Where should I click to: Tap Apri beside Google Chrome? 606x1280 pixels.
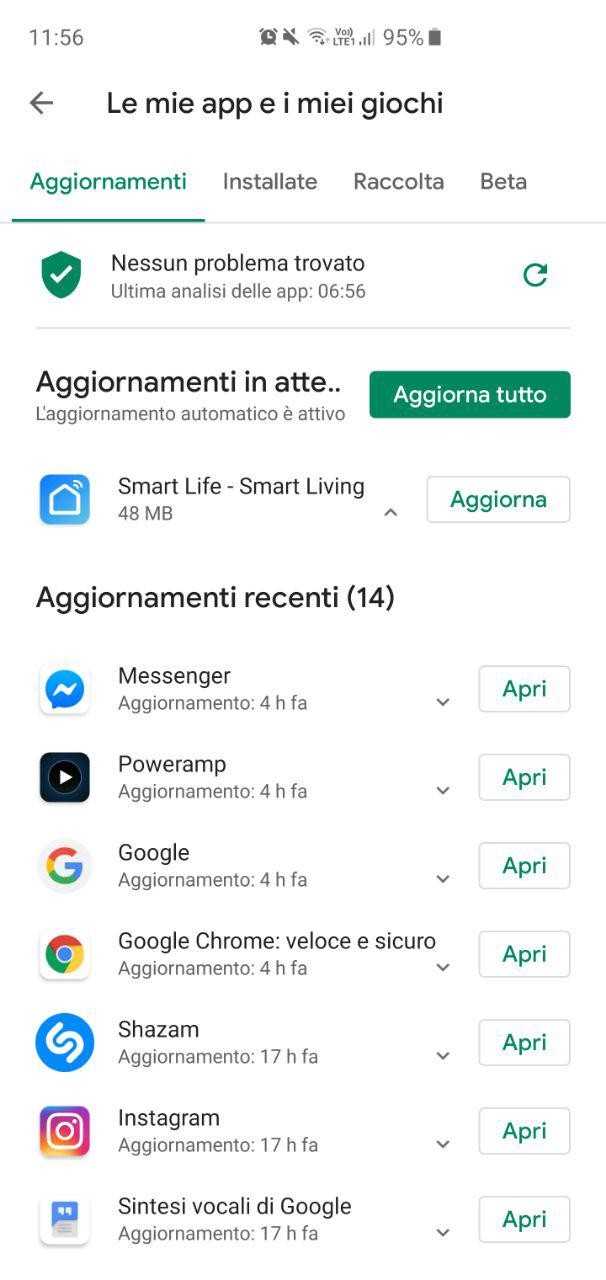pyautogui.click(x=524, y=954)
